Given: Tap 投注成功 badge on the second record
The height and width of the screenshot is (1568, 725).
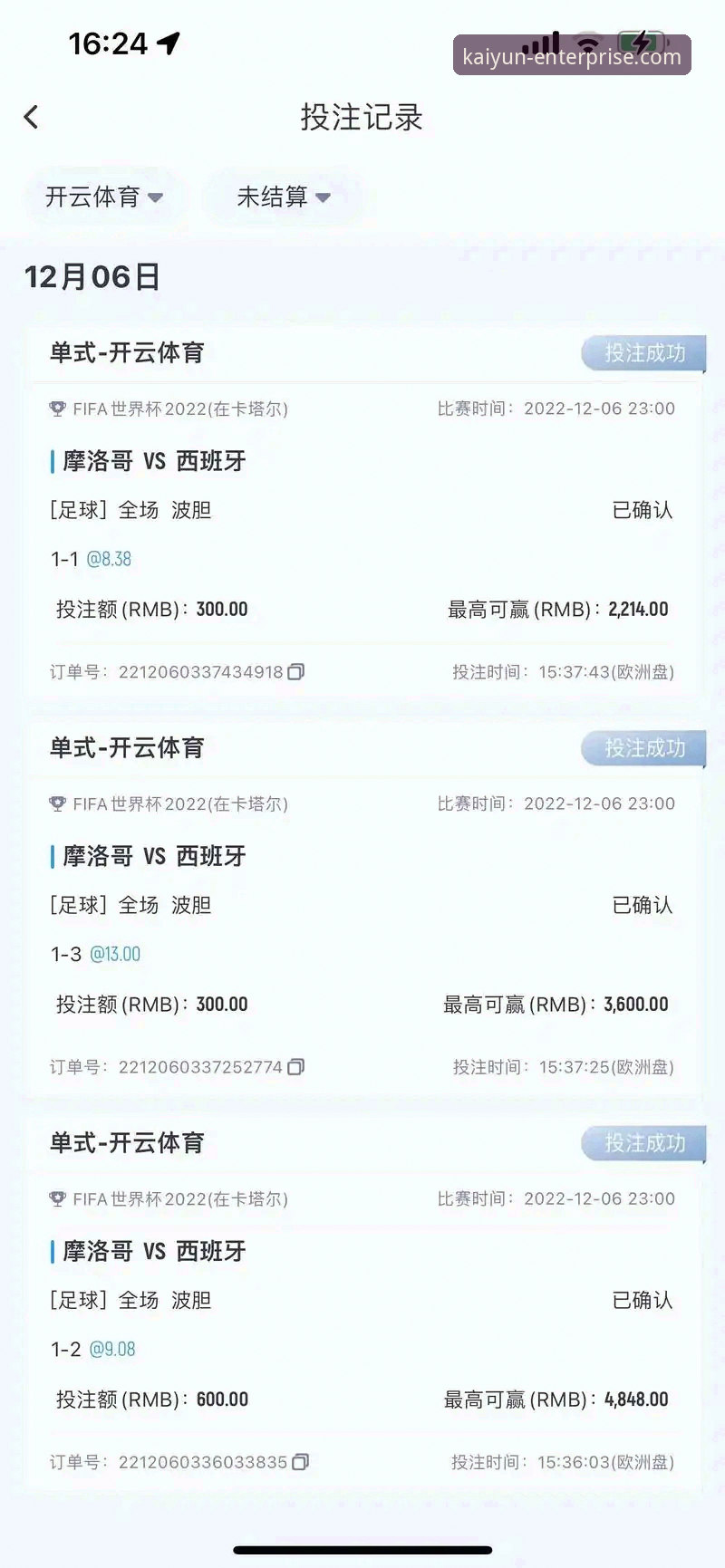Looking at the screenshot, I should click(643, 748).
